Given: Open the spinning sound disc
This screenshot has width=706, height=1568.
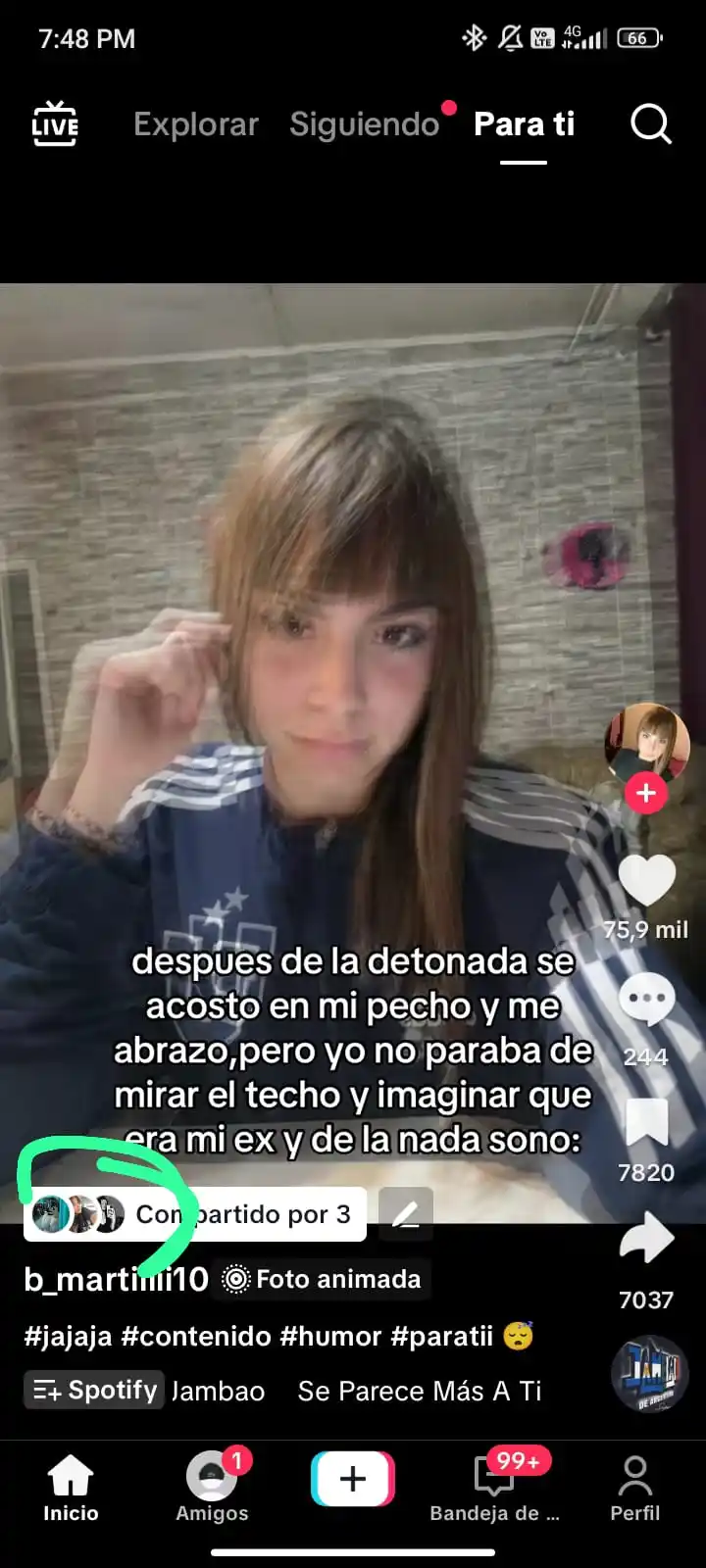Looking at the screenshot, I should pyautogui.click(x=649, y=1374).
